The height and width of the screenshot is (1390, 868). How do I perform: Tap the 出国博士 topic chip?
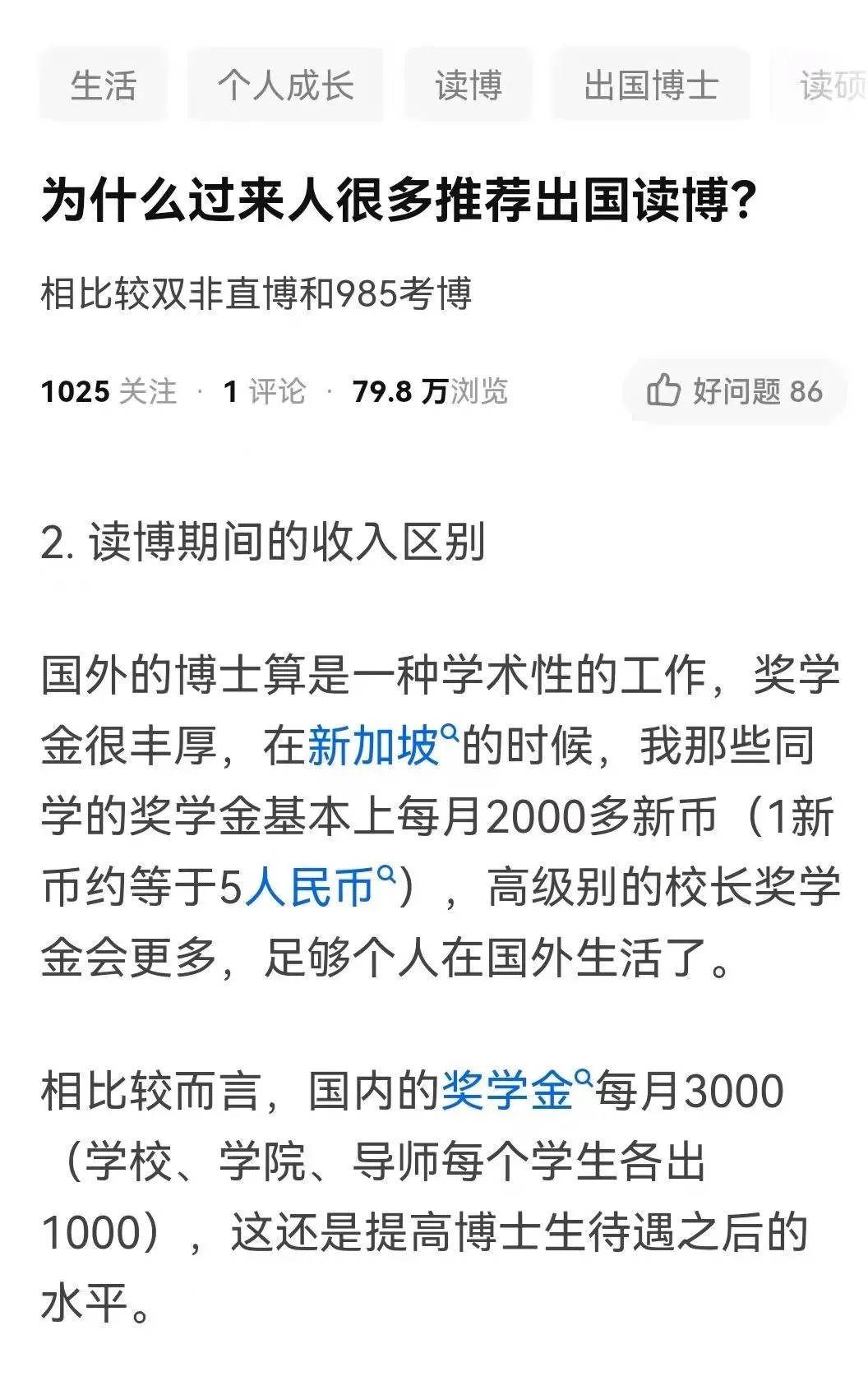tap(650, 85)
